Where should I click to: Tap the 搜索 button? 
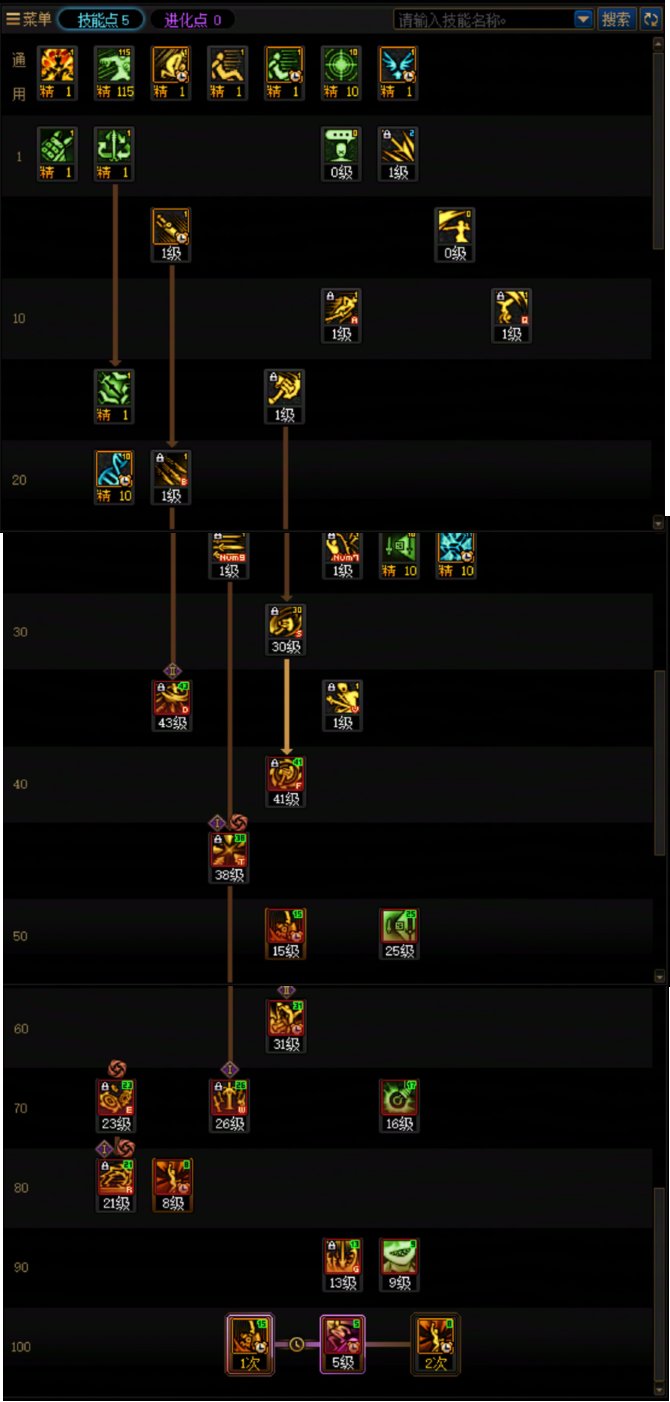(x=616, y=19)
